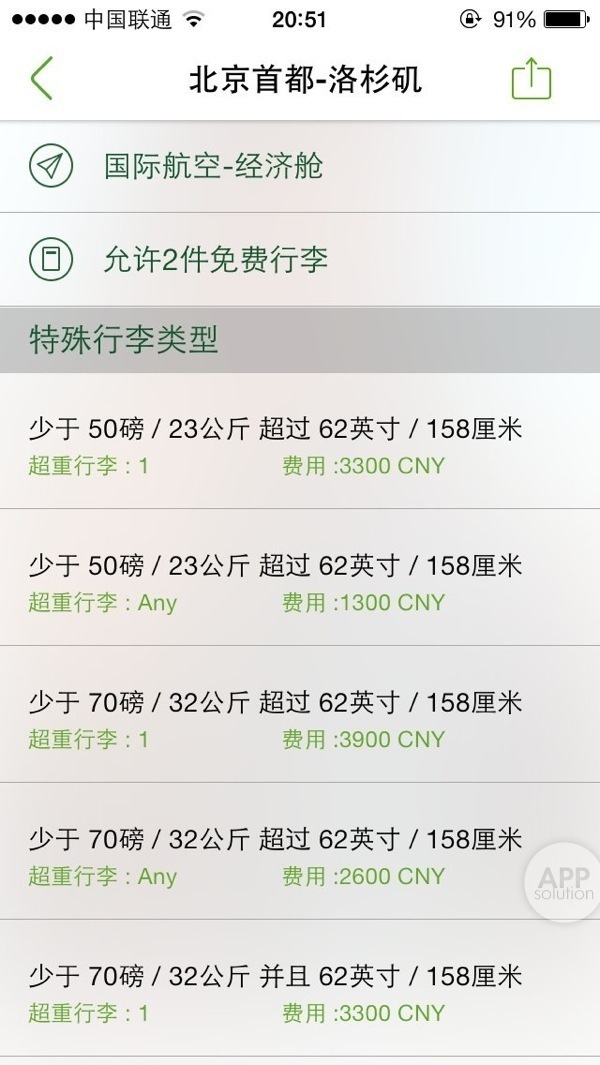This screenshot has height=1065, width=600.
Task: Share this baggage allowance info
Action: tap(531, 79)
